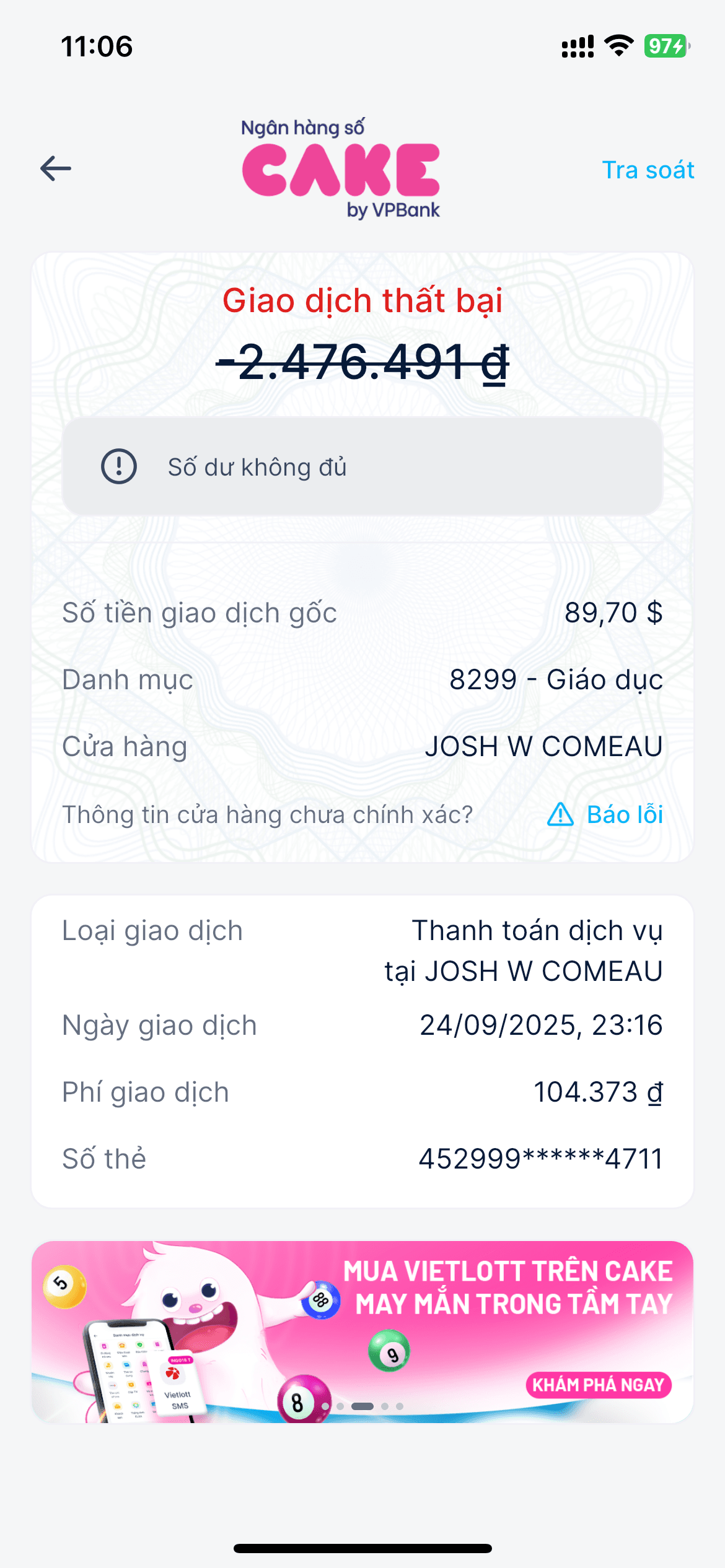Open the Tra soát option
The height and width of the screenshot is (1568, 725).
(x=648, y=170)
